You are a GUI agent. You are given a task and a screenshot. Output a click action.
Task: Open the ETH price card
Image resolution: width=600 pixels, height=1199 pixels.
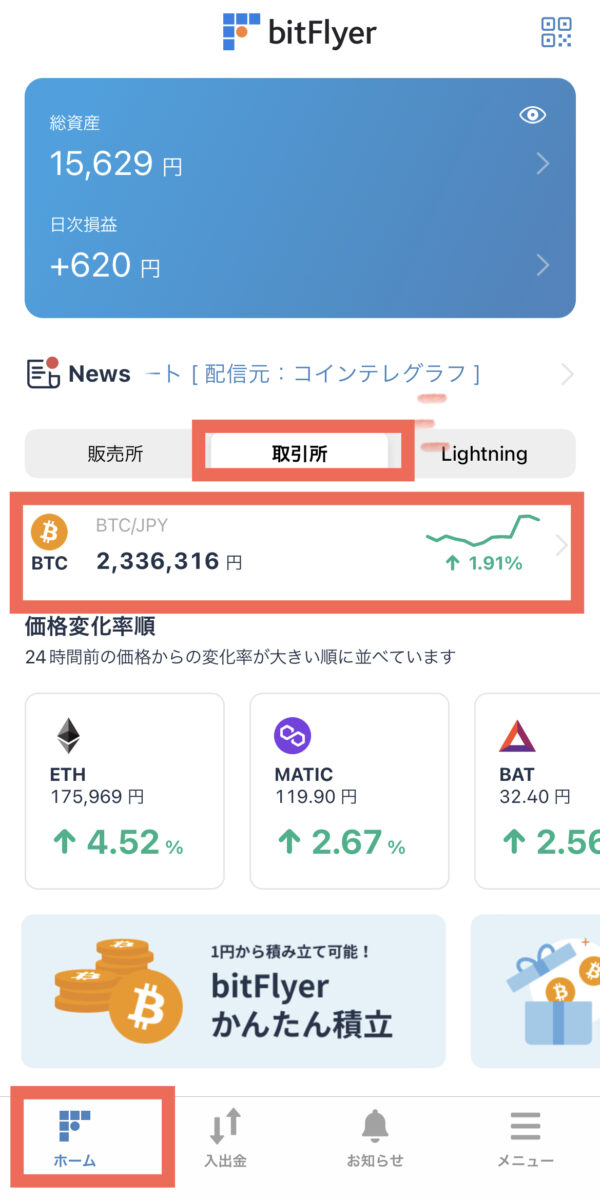(125, 791)
